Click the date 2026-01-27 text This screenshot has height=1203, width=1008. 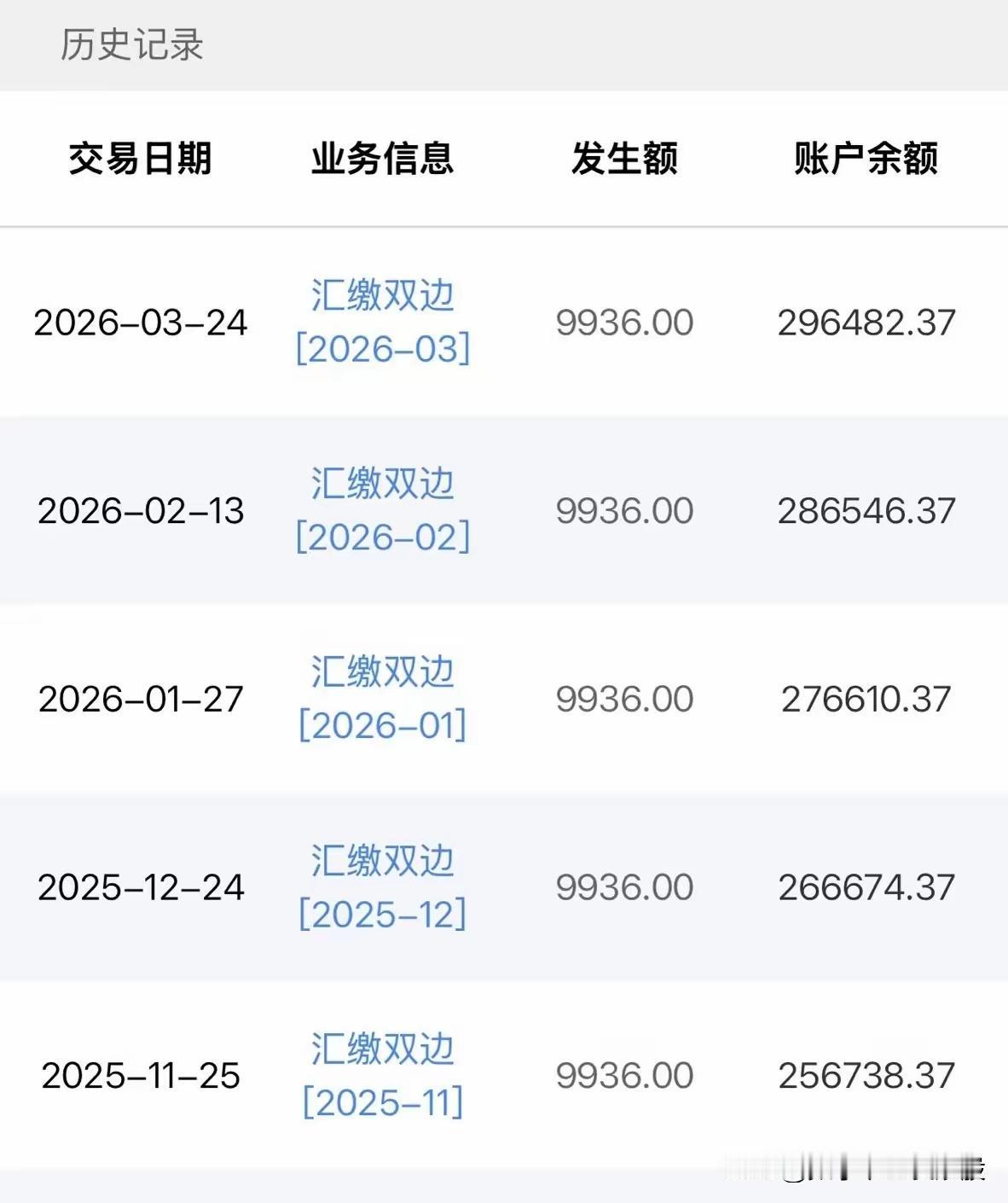(x=142, y=698)
